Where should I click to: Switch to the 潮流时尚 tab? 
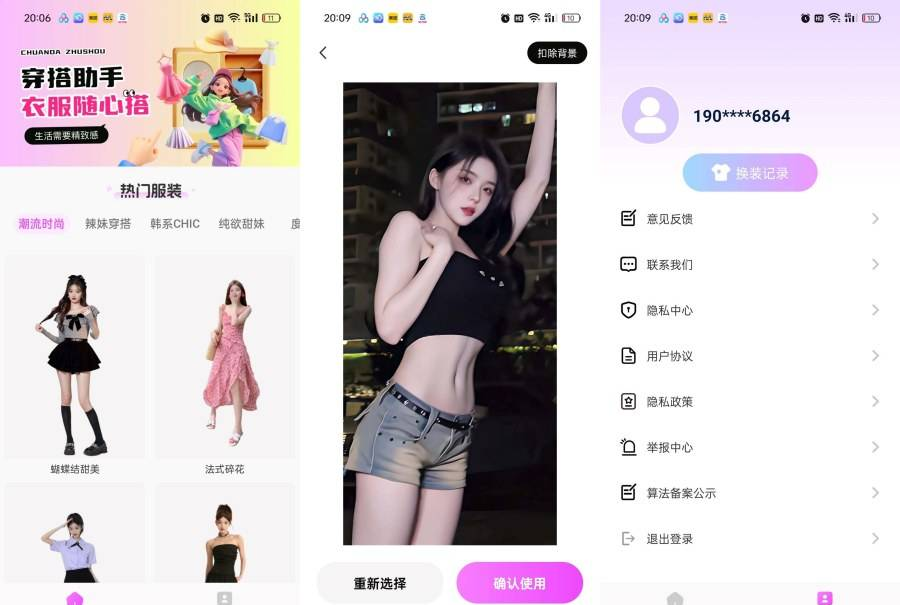(x=41, y=224)
